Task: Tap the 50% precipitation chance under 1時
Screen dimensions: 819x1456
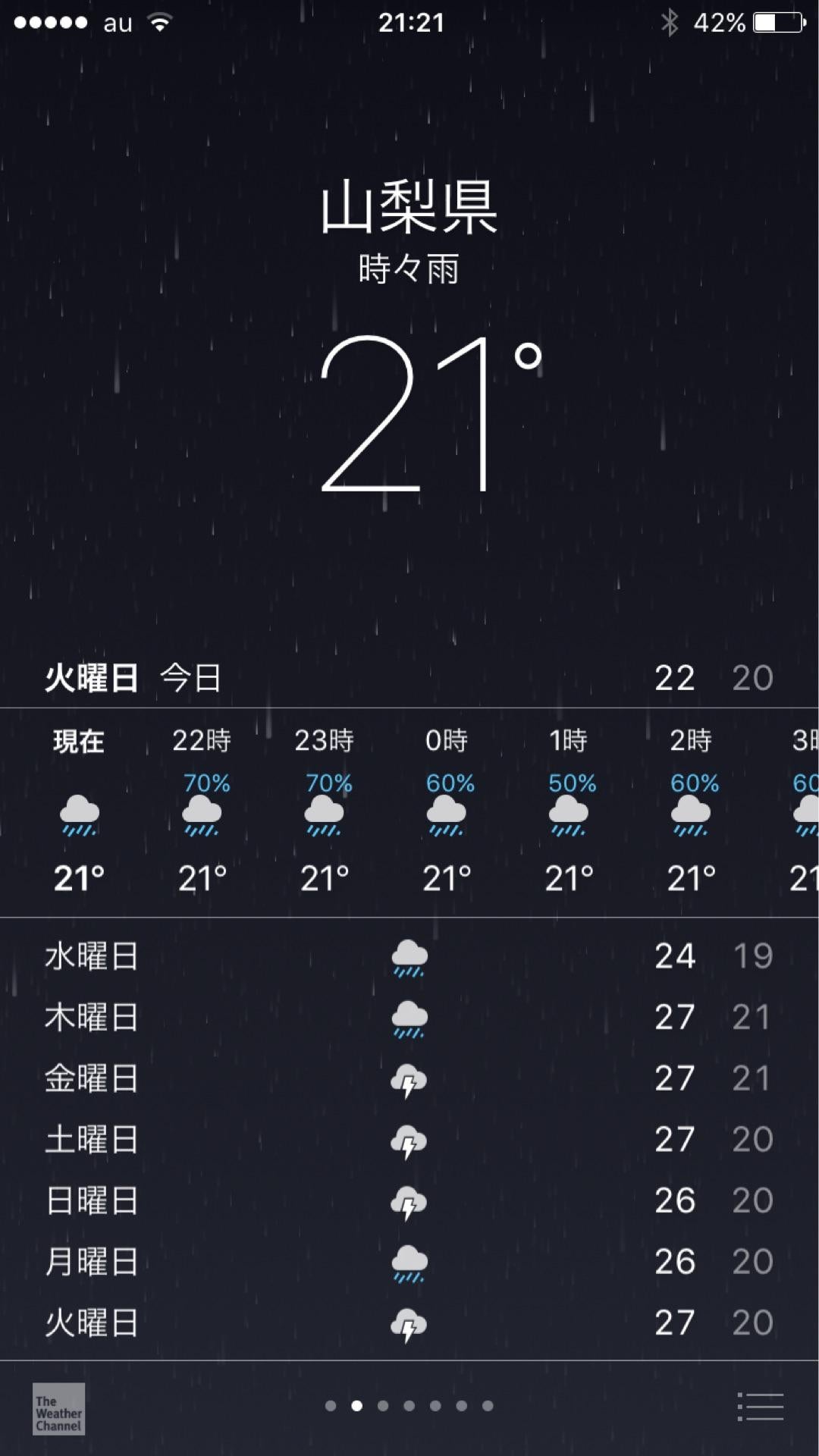Action: pos(570,785)
